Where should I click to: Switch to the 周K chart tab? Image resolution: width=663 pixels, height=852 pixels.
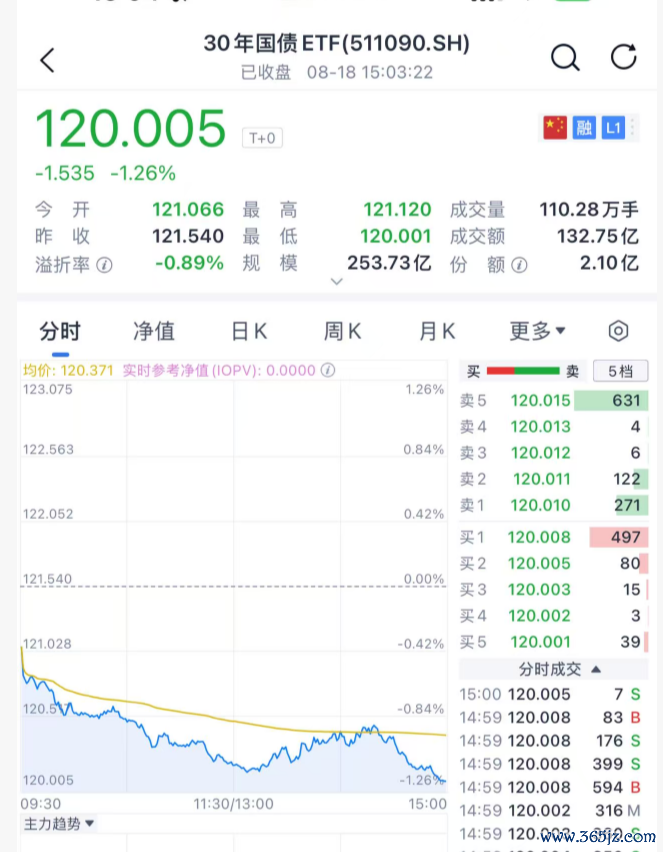[342, 331]
